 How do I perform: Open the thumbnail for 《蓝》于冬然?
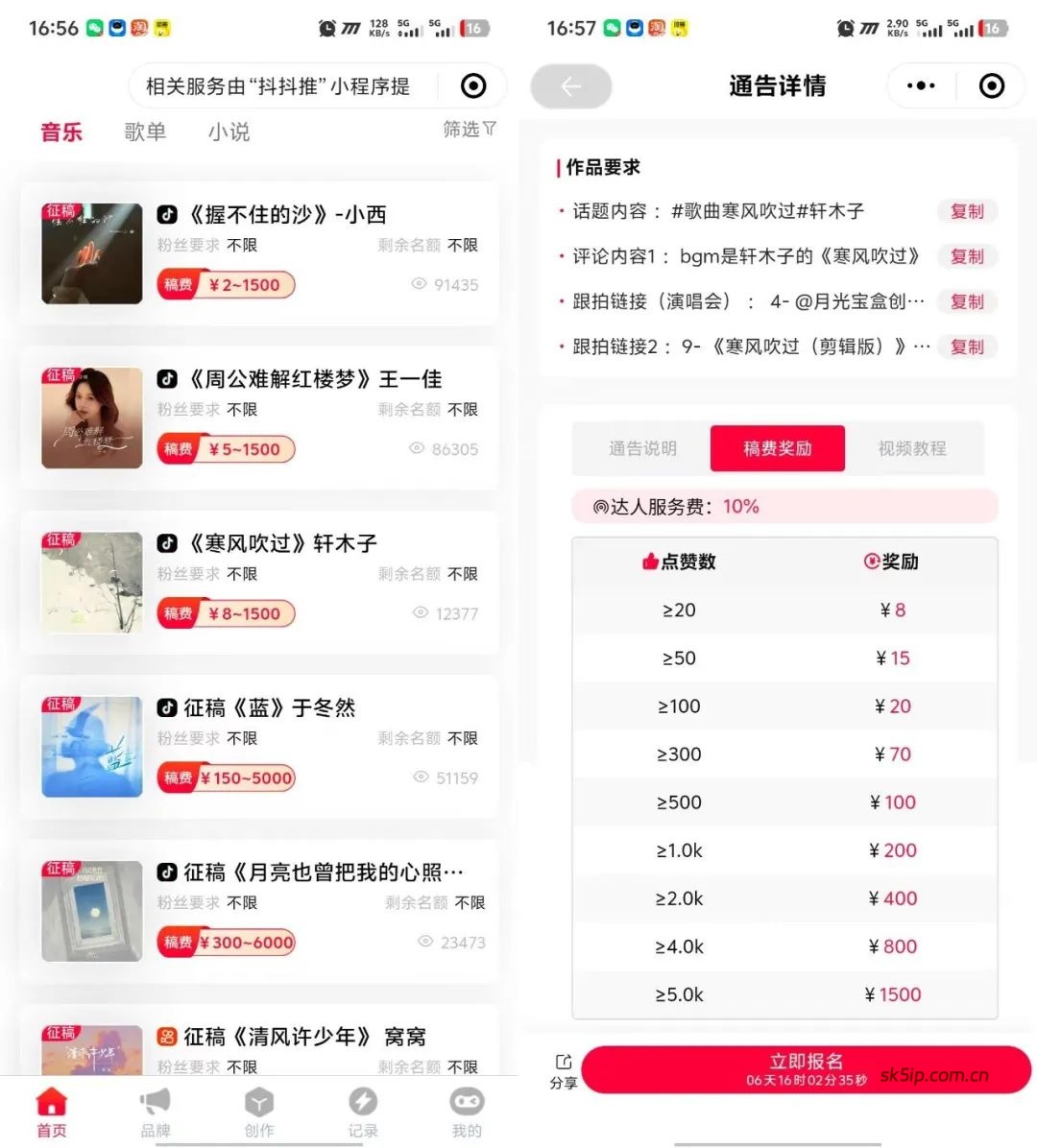click(x=91, y=746)
